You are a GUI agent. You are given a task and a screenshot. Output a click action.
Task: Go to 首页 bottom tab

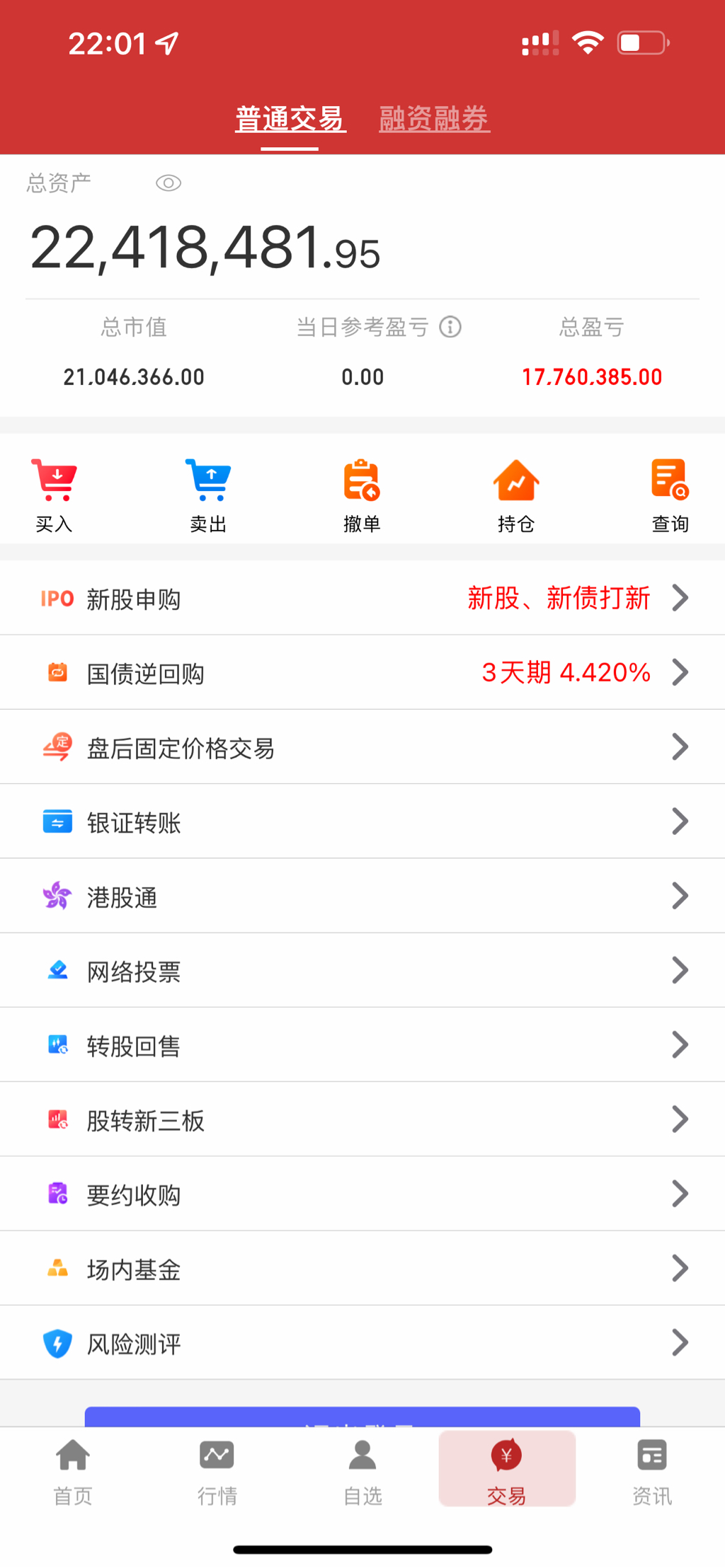point(73,1470)
